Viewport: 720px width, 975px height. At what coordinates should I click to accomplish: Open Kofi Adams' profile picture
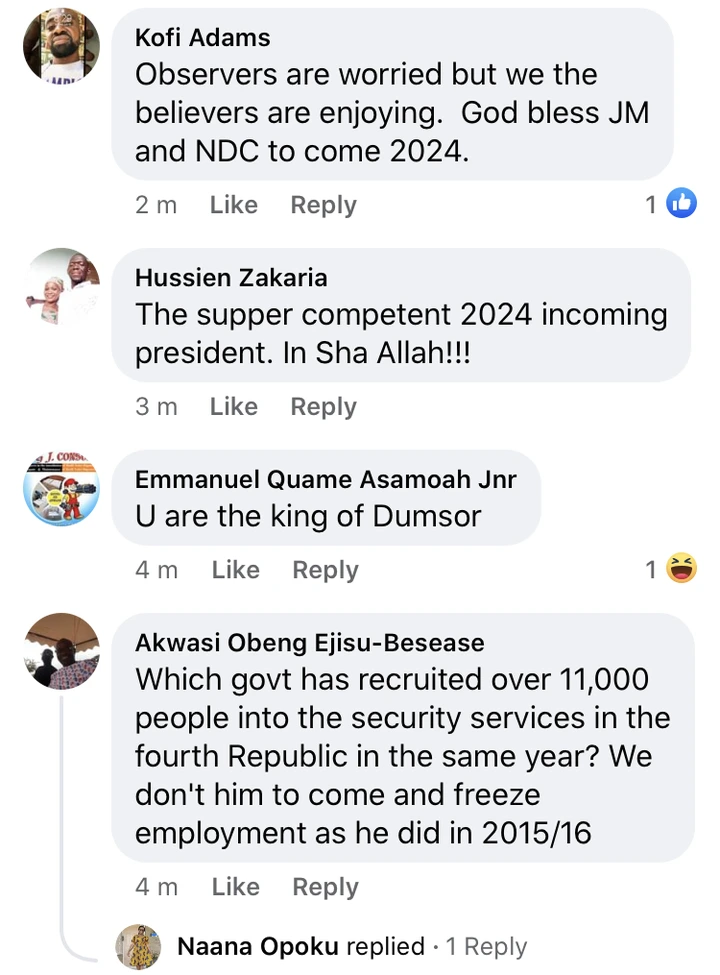(x=61, y=45)
